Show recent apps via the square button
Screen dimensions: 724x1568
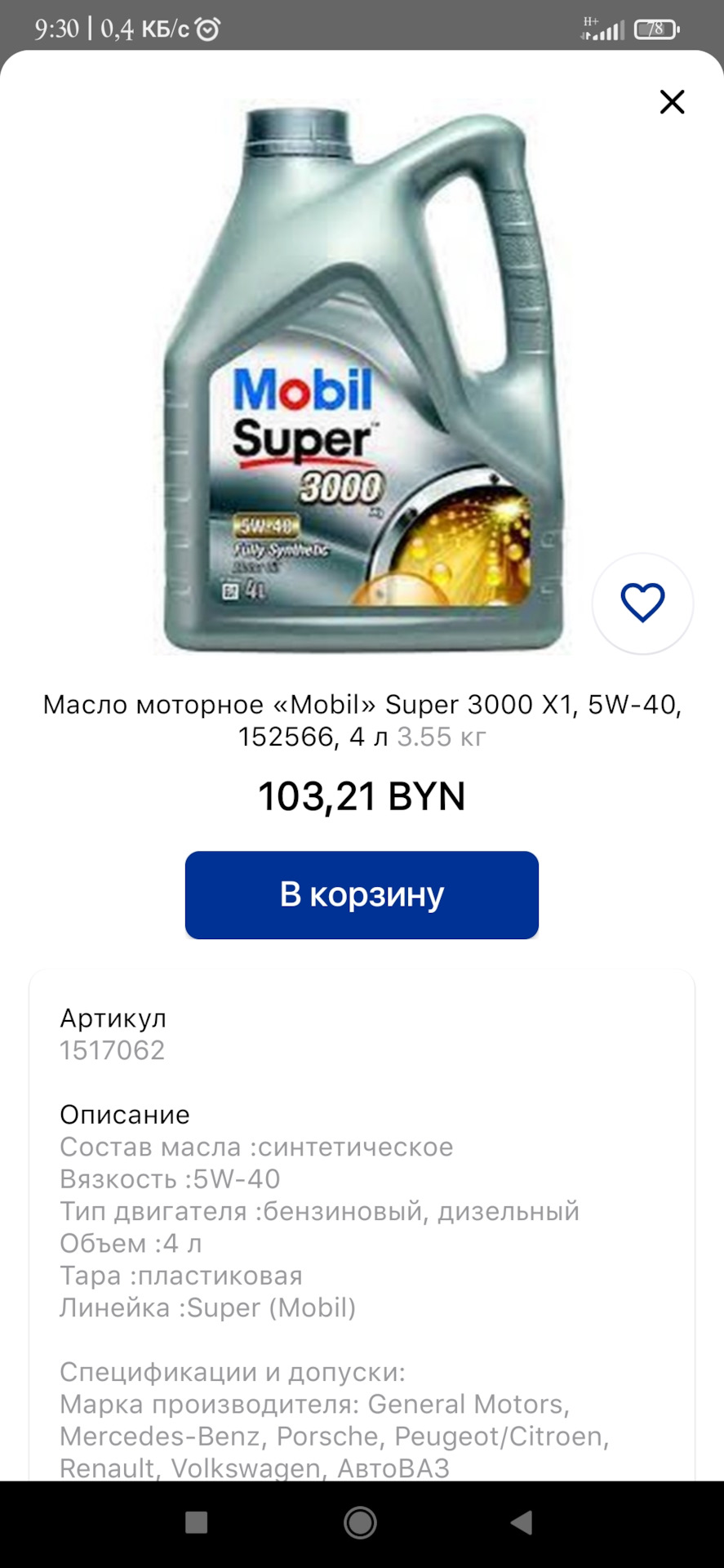tap(197, 1522)
